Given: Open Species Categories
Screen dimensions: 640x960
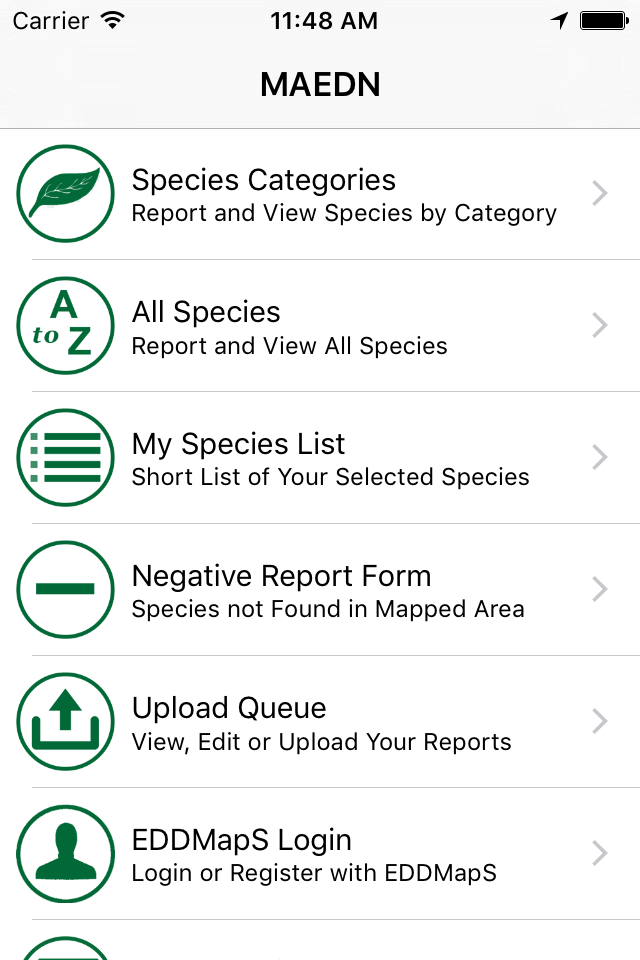Looking at the screenshot, I should 320,195.
